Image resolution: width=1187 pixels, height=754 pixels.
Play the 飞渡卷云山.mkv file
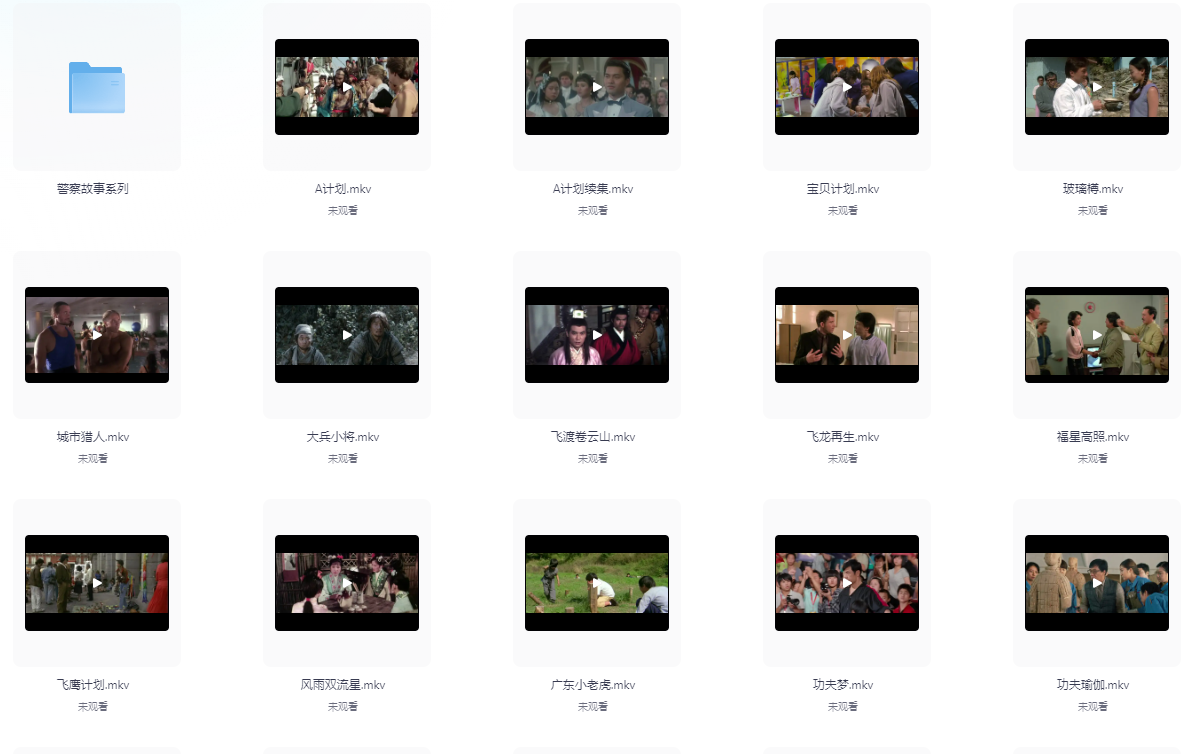[597, 335]
